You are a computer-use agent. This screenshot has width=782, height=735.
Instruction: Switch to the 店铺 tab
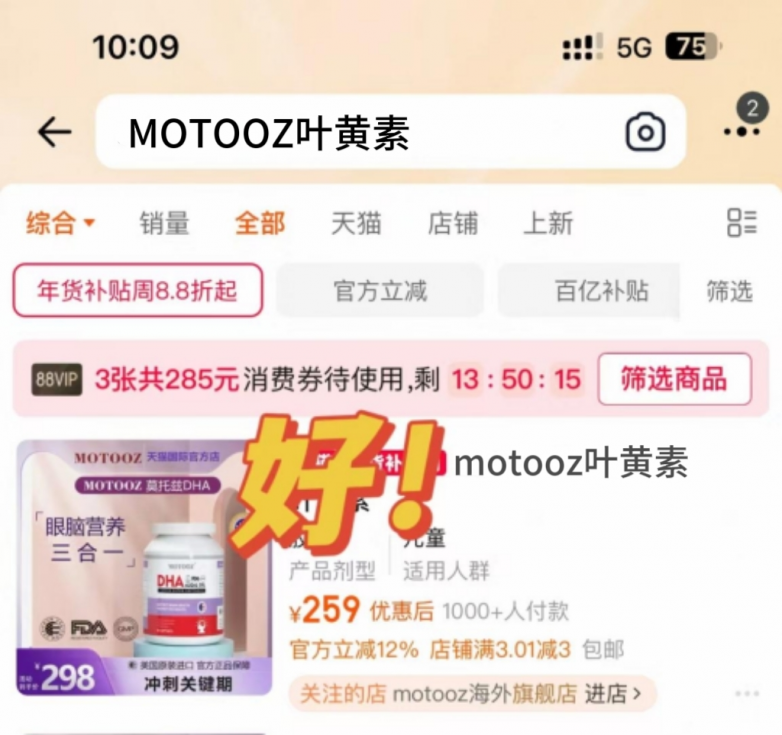(452, 222)
